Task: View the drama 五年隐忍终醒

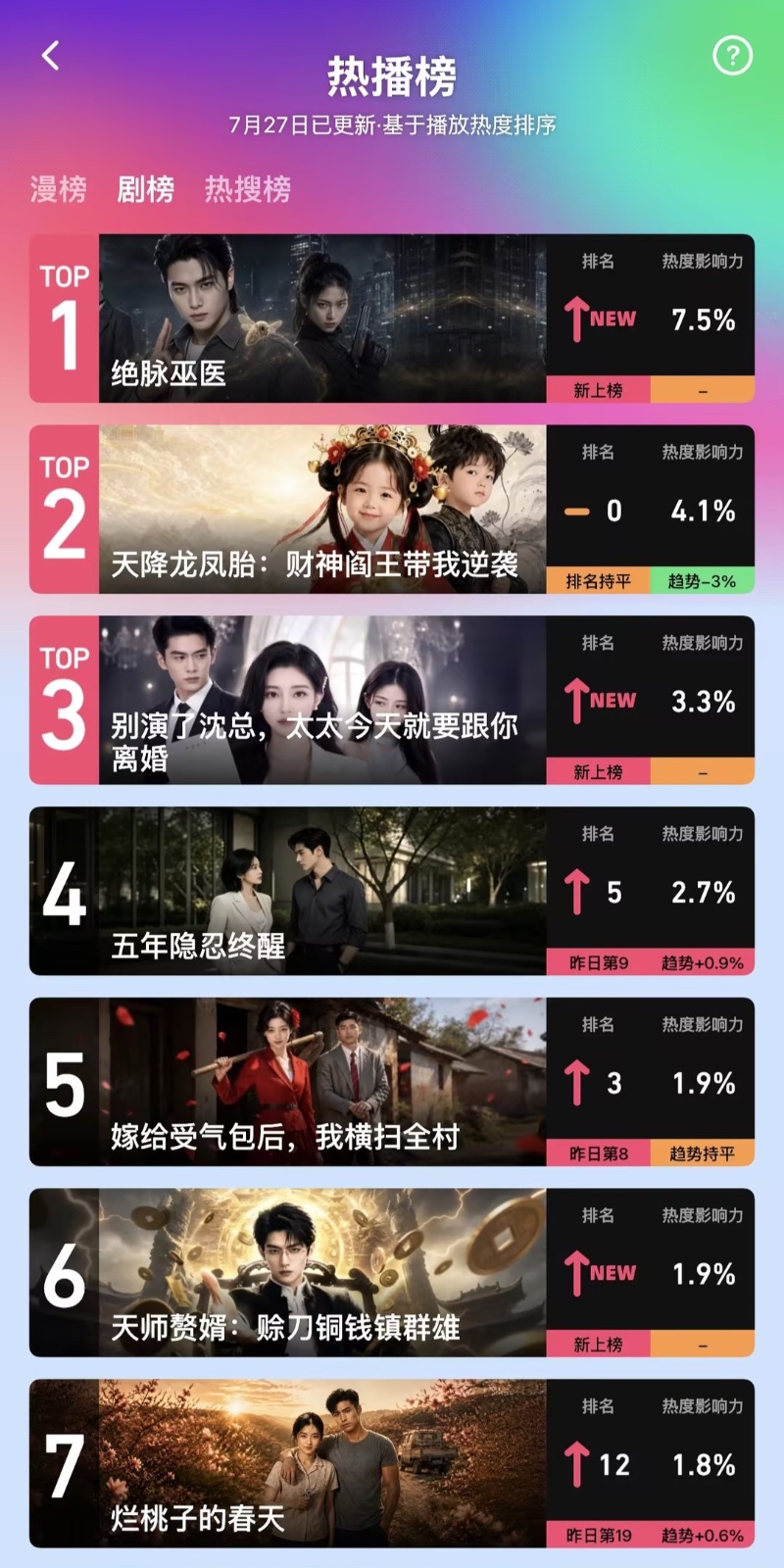Action: pos(392,891)
